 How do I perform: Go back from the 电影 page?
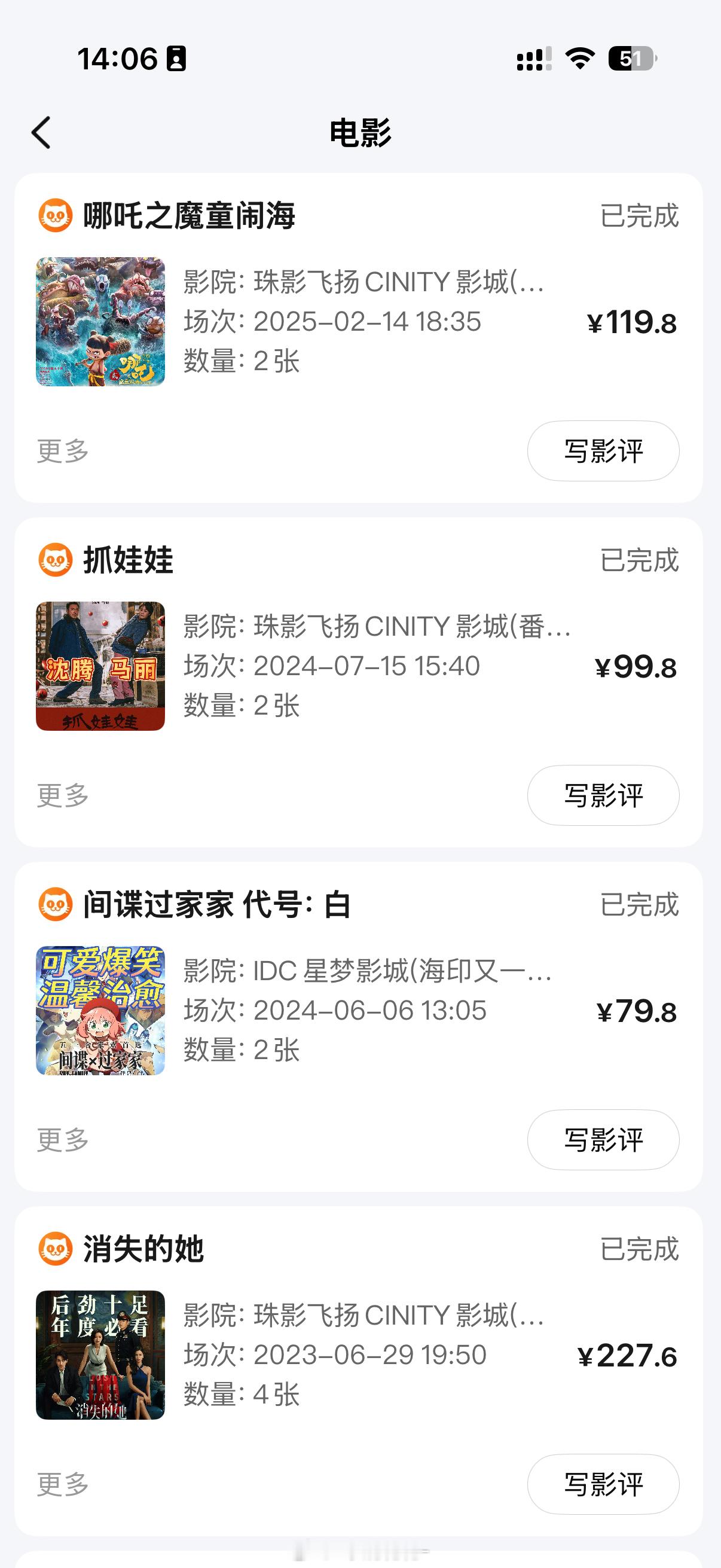pyautogui.click(x=41, y=133)
